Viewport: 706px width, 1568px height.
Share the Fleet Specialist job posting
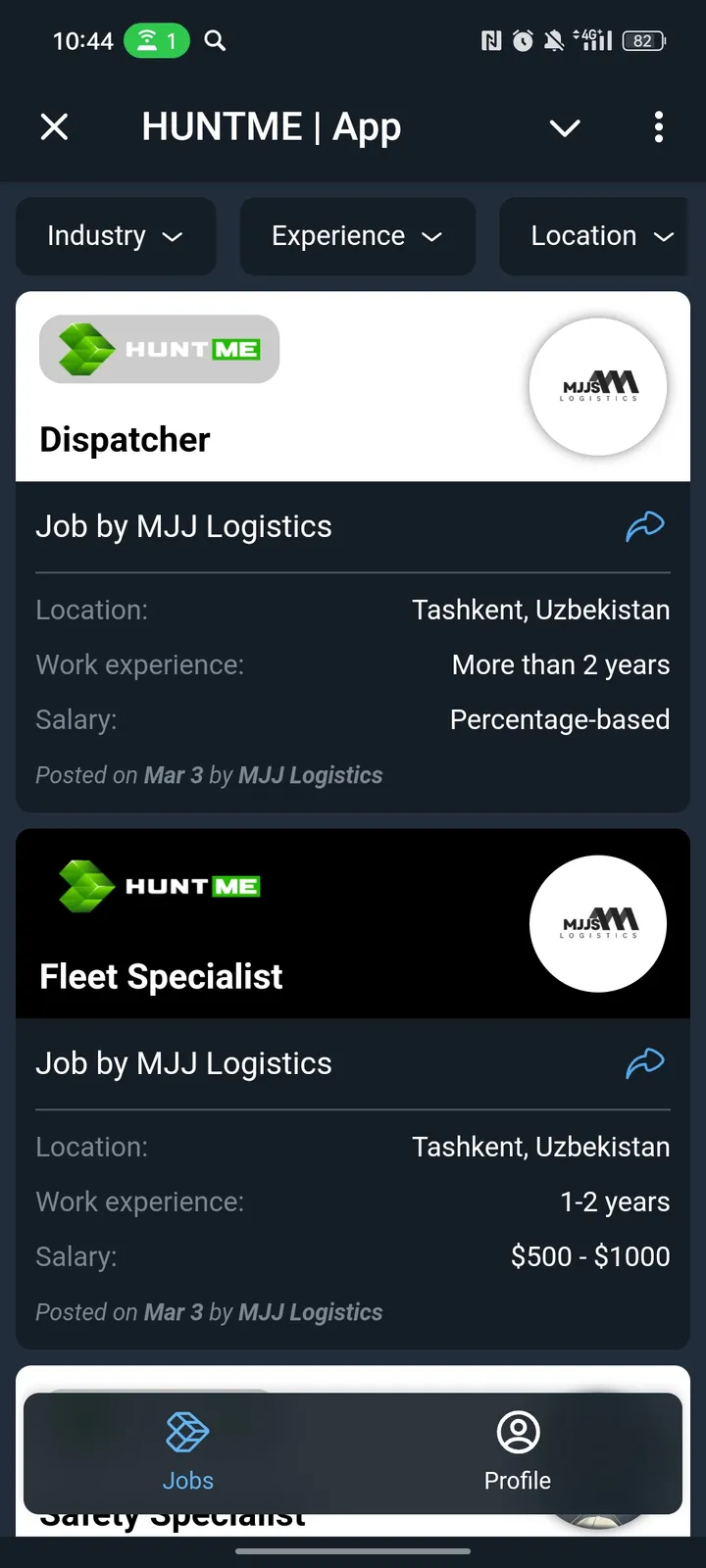click(645, 1063)
